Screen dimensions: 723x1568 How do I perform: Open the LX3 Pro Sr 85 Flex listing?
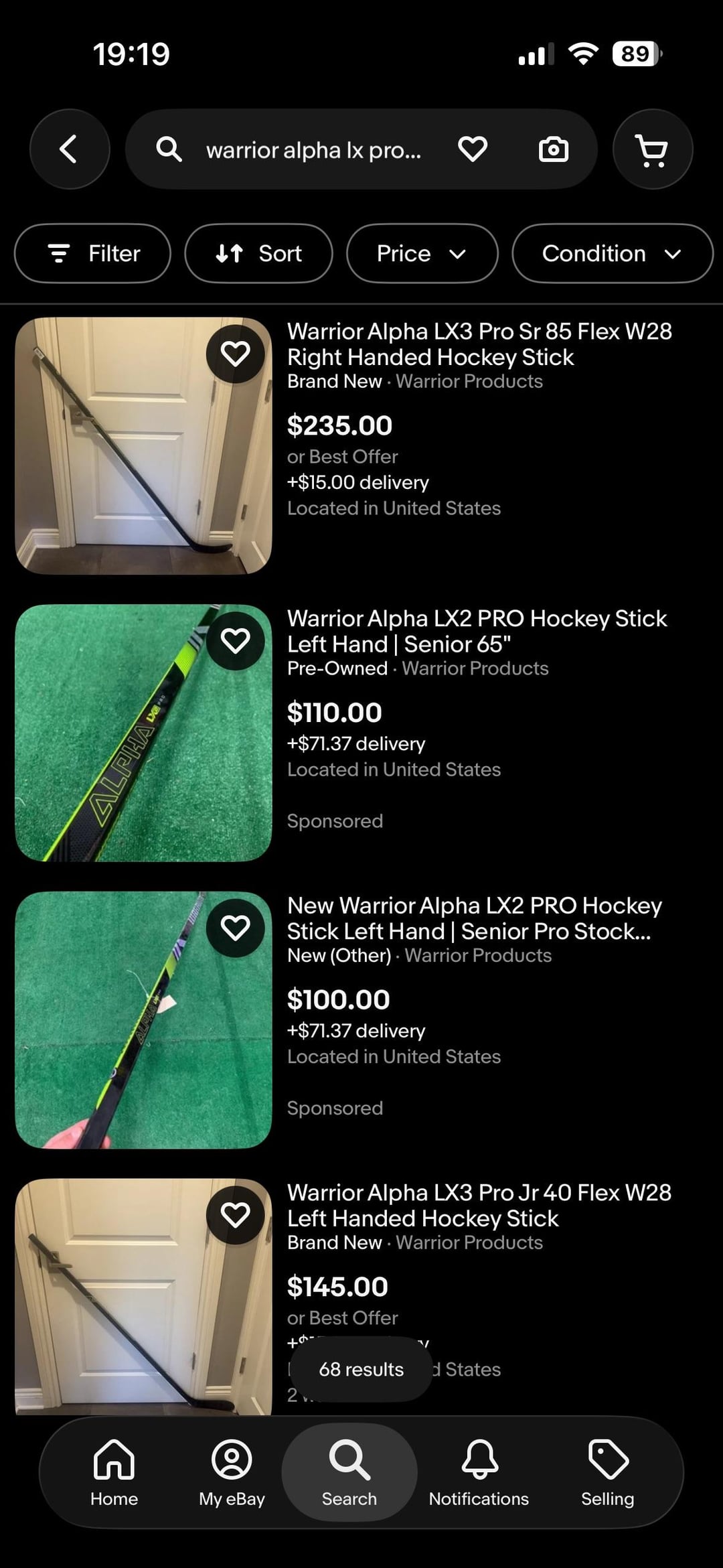tap(479, 344)
